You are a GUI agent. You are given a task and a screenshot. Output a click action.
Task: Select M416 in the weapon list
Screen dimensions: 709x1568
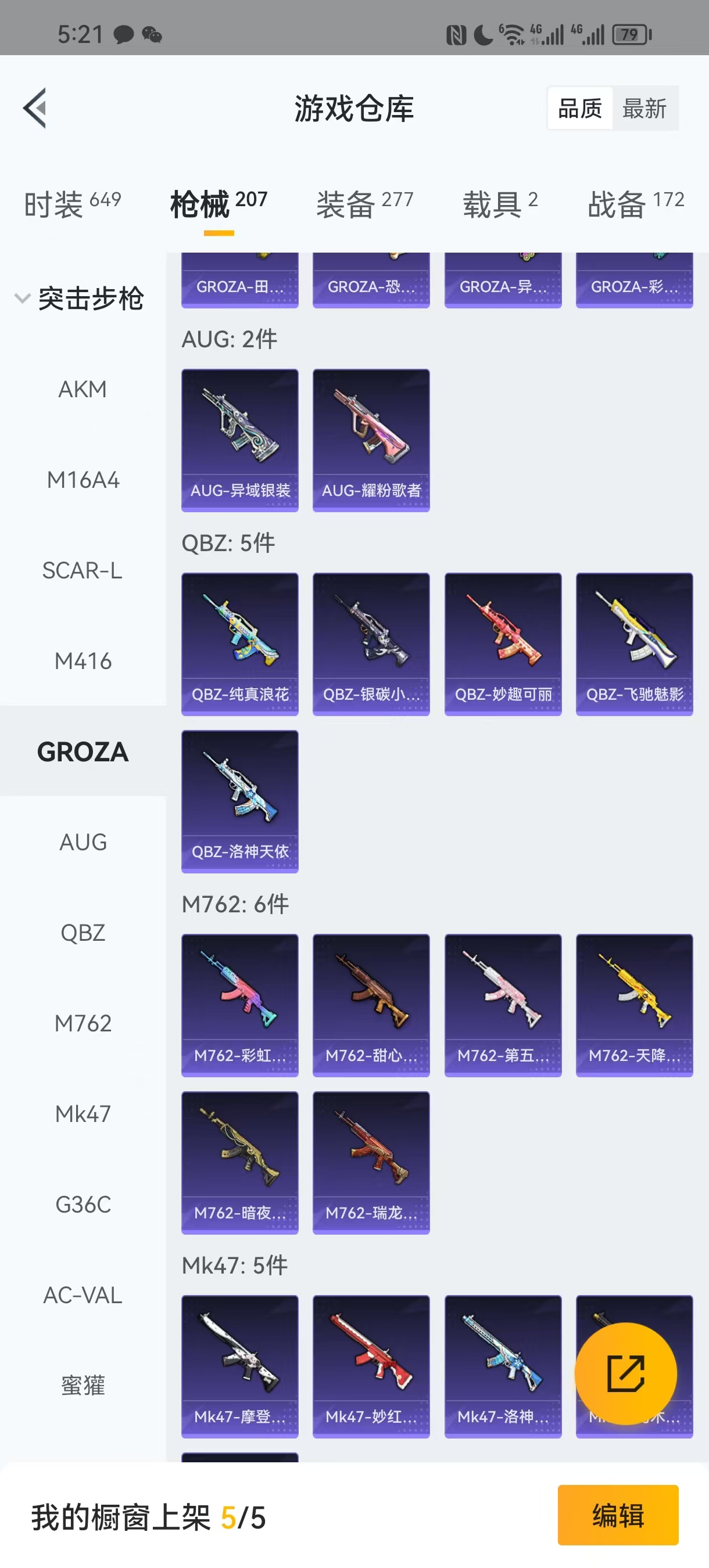tap(83, 661)
